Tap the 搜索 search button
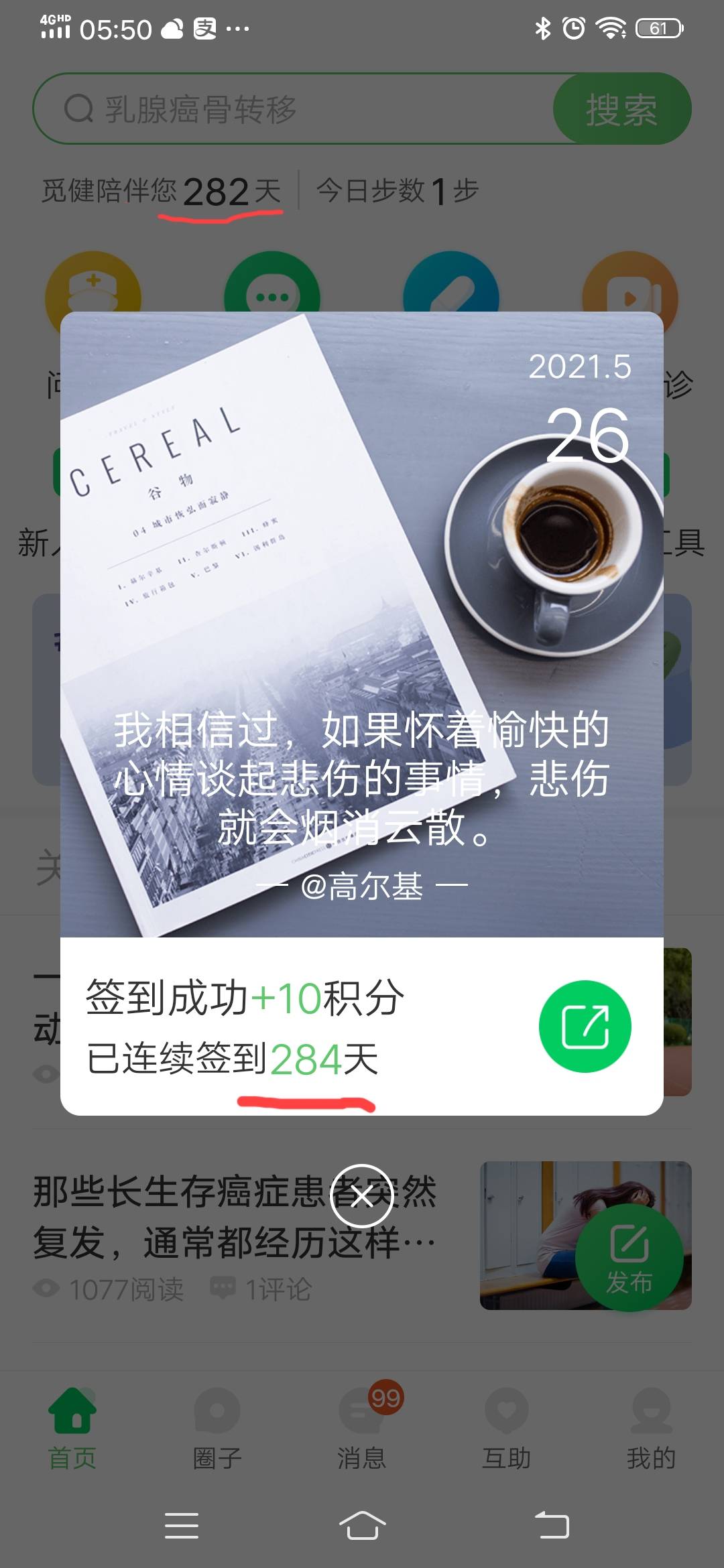The width and height of the screenshot is (724, 1568). [x=622, y=109]
